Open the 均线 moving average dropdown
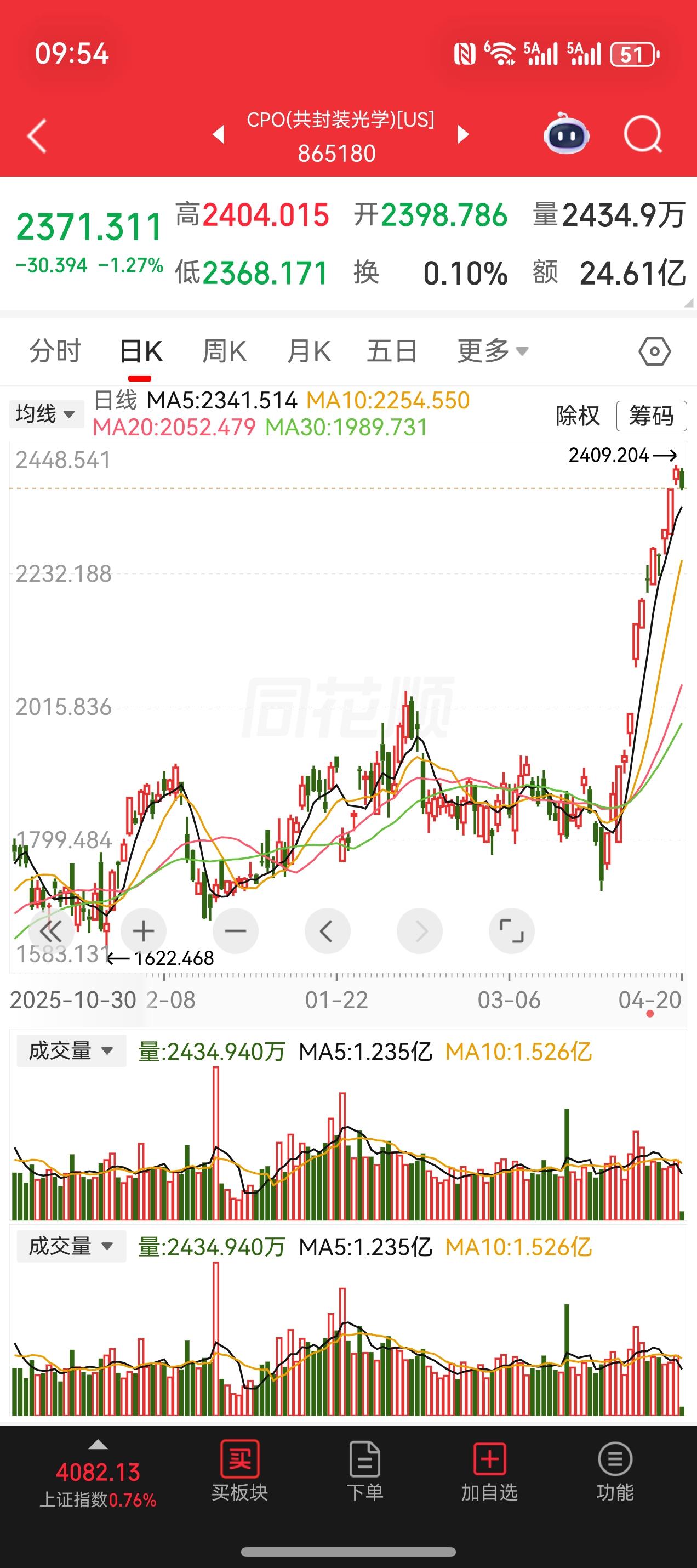The height and width of the screenshot is (1568, 697). [x=45, y=414]
